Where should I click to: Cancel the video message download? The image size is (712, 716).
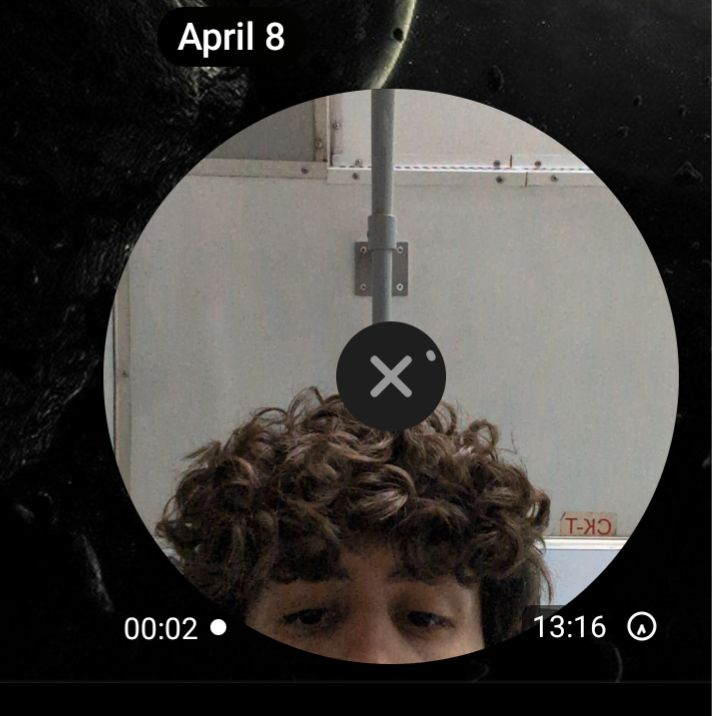[x=391, y=377]
